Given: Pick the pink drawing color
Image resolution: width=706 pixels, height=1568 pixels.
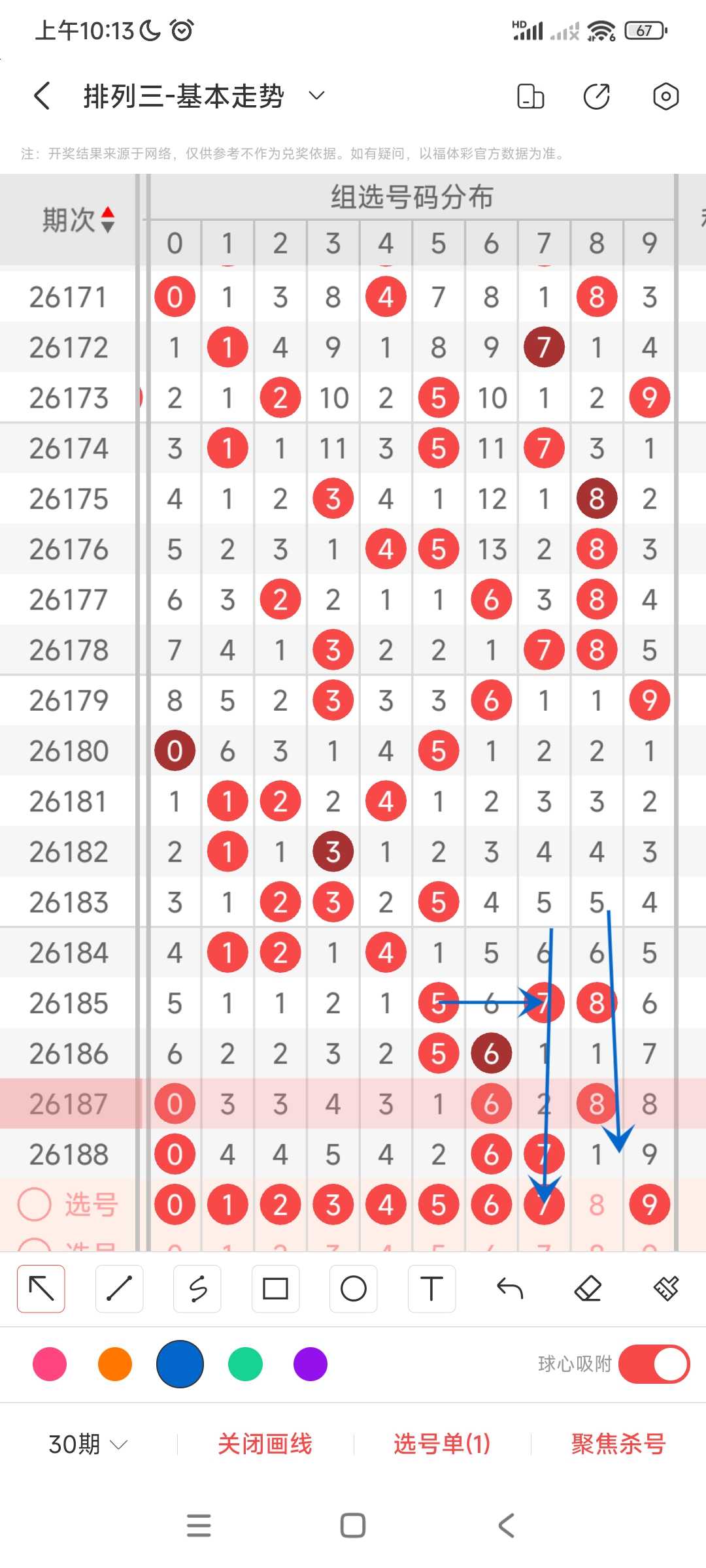Looking at the screenshot, I should click(x=50, y=1364).
